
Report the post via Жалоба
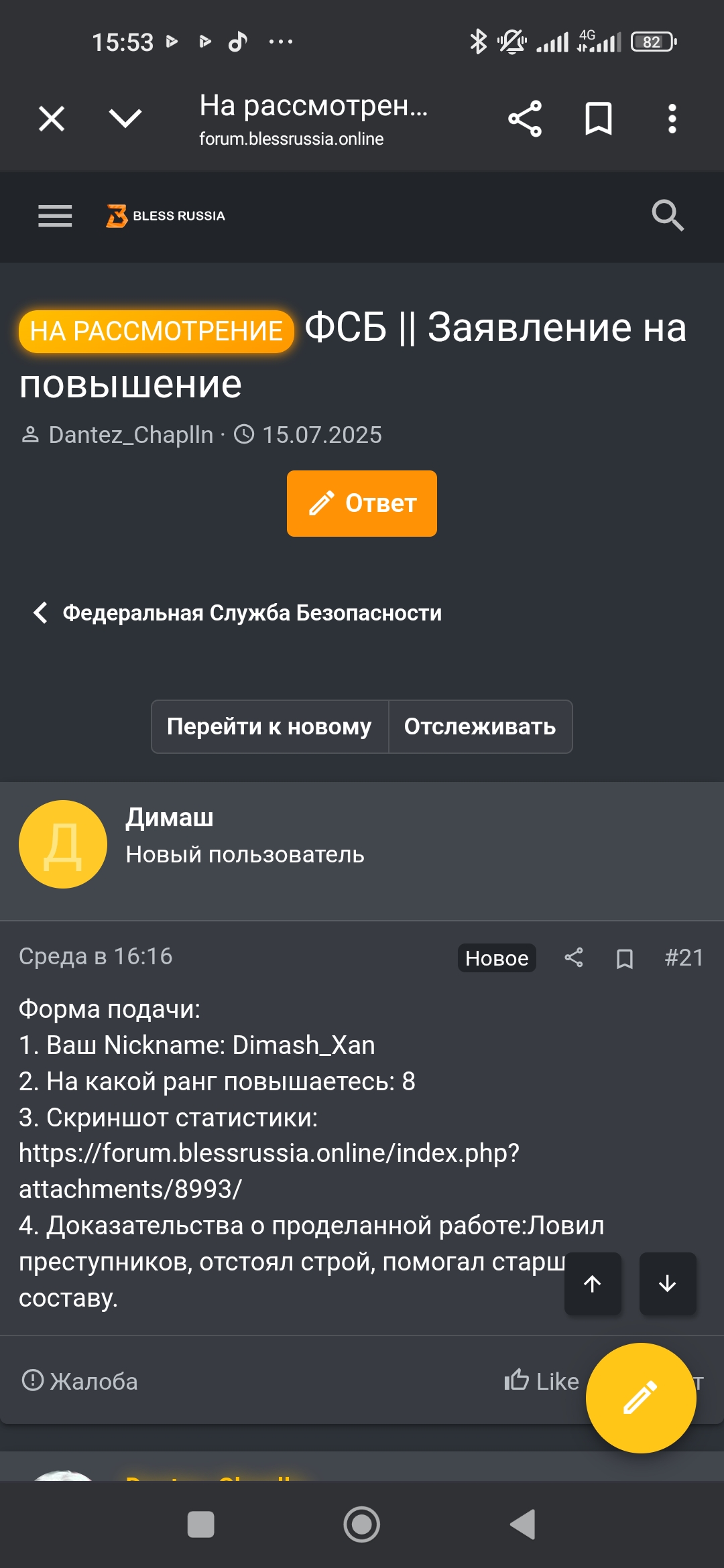(x=80, y=1381)
